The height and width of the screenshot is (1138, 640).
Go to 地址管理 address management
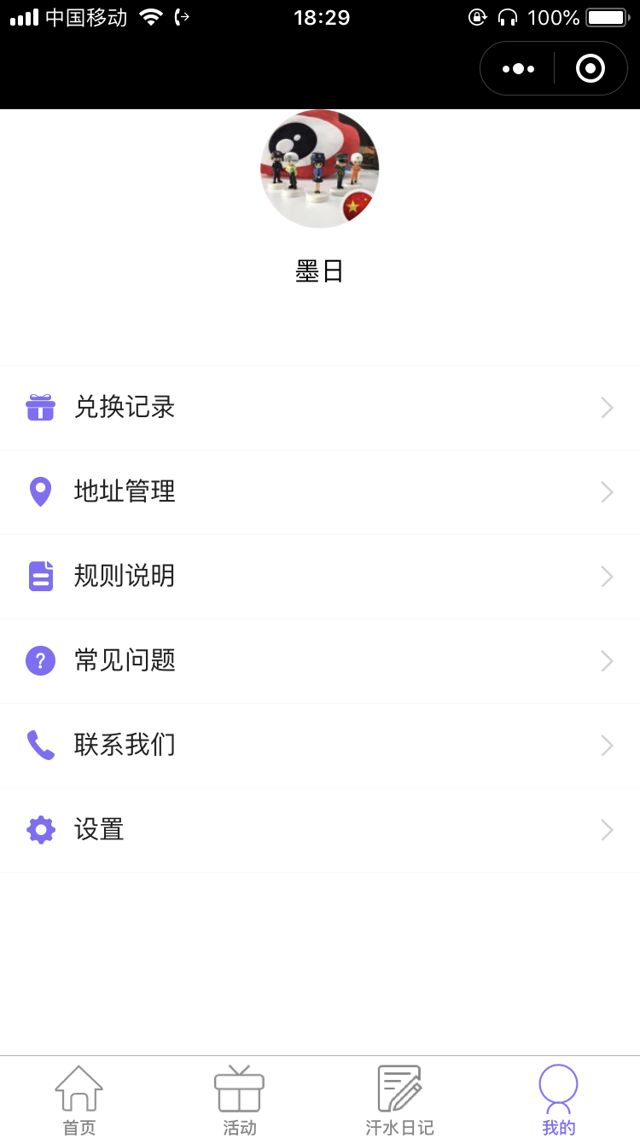point(320,492)
